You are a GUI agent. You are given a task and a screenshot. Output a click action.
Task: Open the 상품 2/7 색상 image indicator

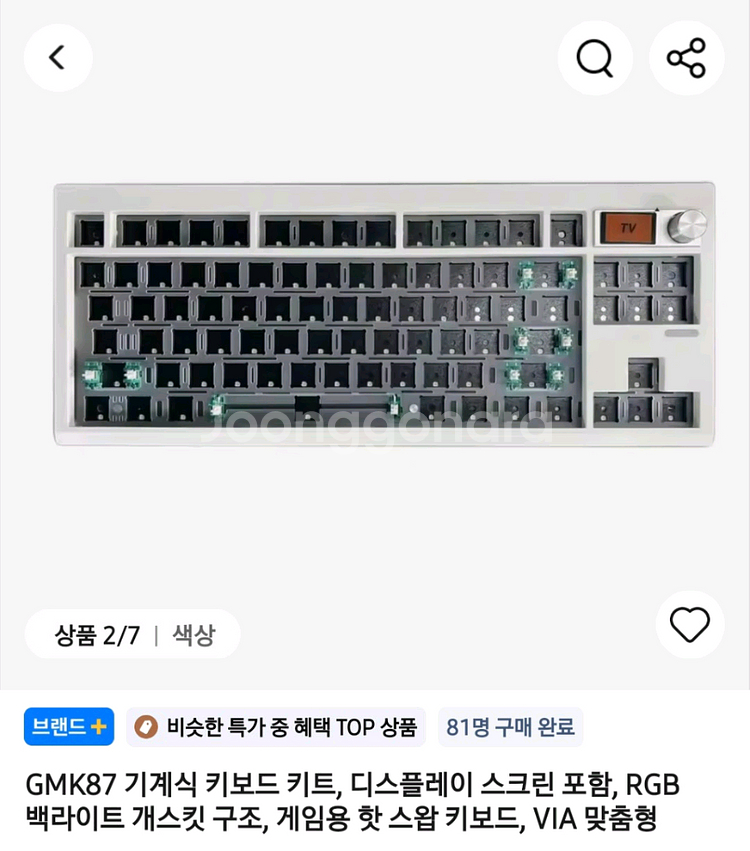pyautogui.click(x=133, y=634)
